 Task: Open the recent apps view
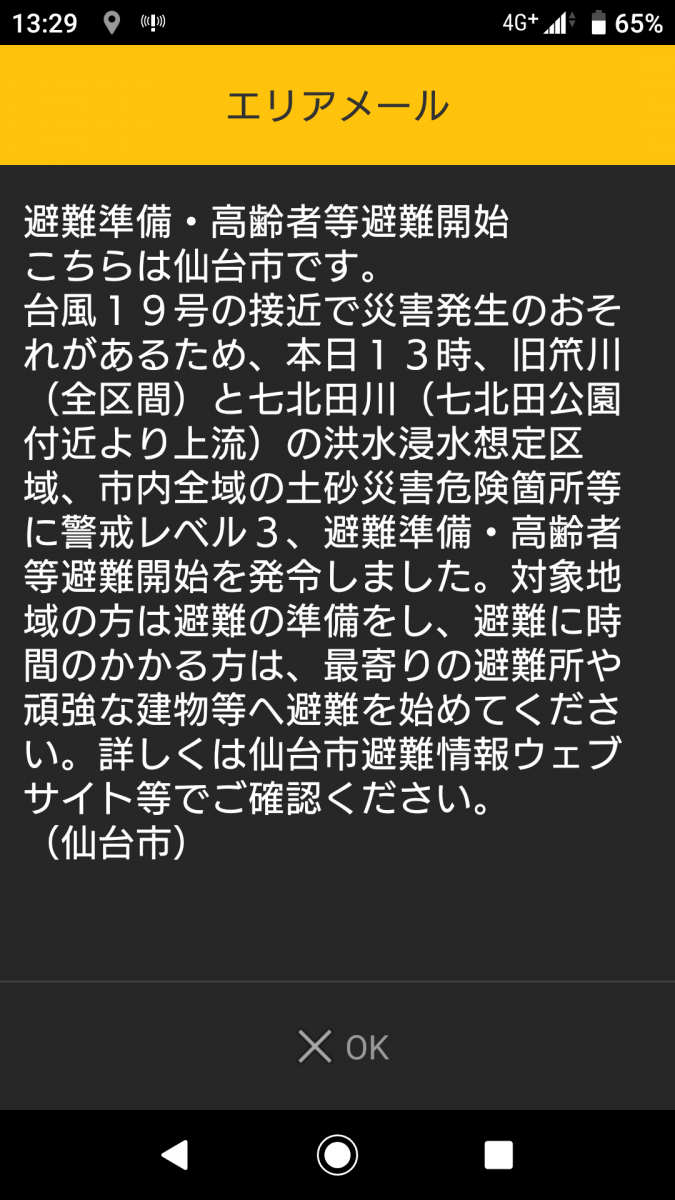click(x=498, y=1155)
